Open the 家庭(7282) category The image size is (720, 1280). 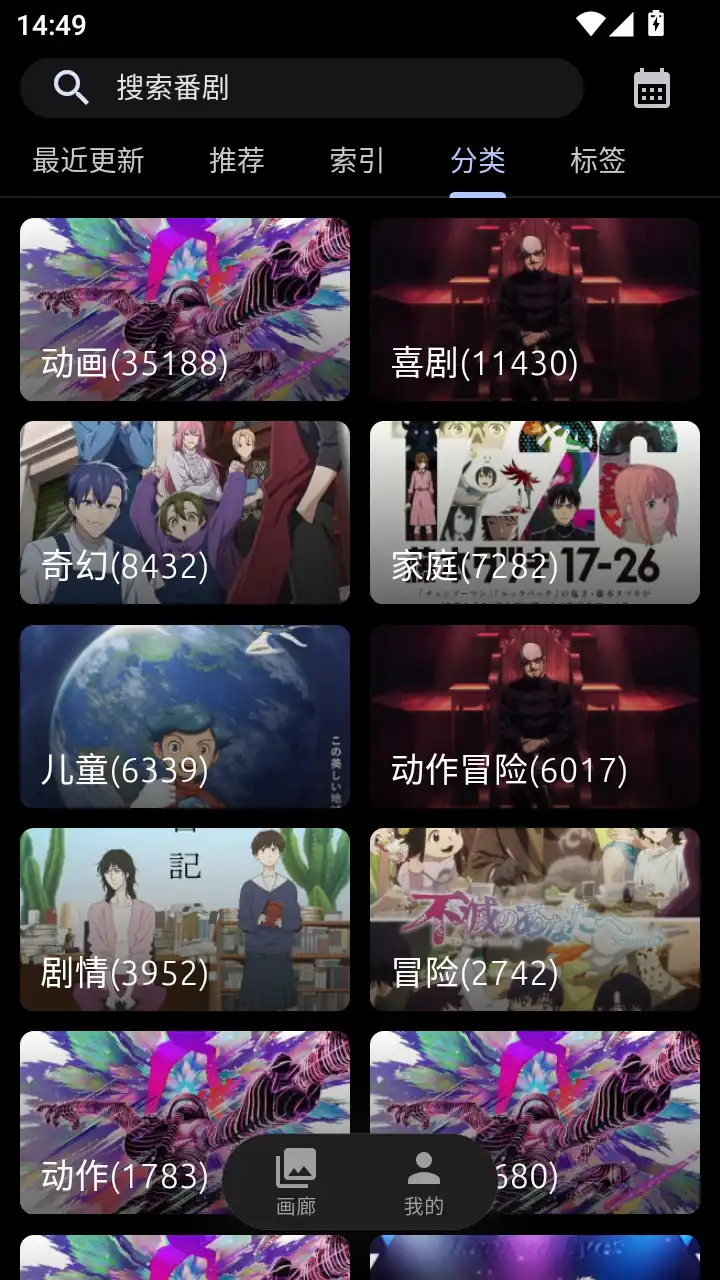coord(534,512)
